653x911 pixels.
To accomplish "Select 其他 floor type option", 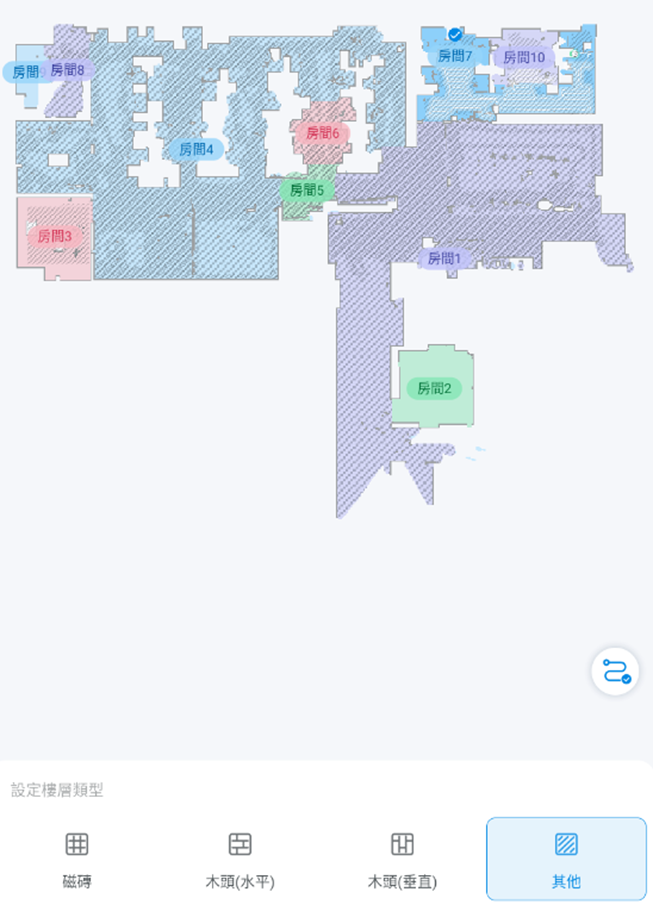I will [x=566, y=859].
